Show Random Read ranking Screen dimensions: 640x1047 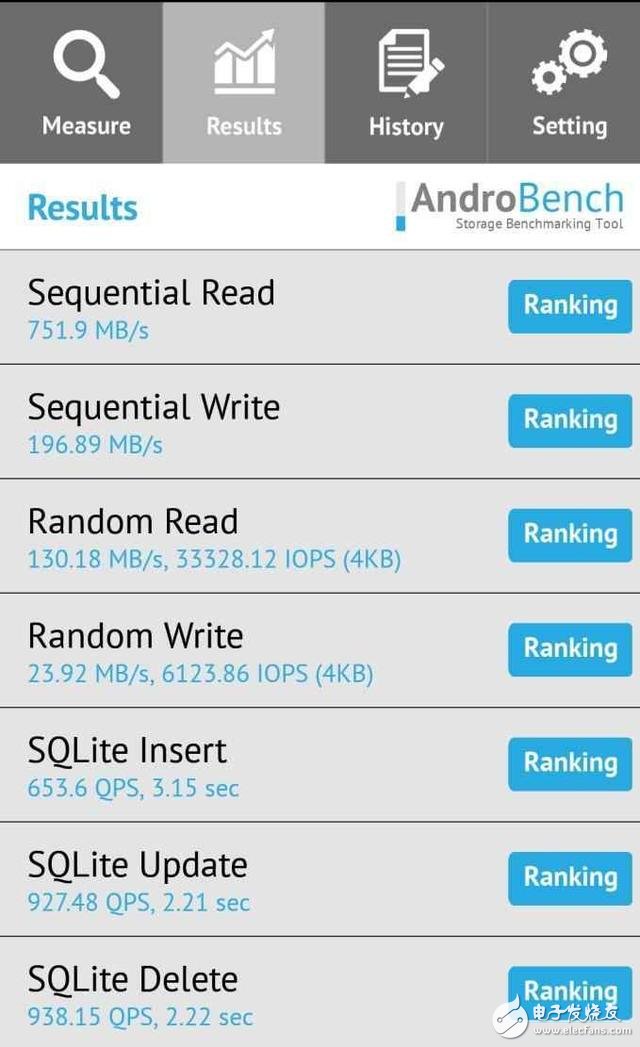(x=570, y=535)
